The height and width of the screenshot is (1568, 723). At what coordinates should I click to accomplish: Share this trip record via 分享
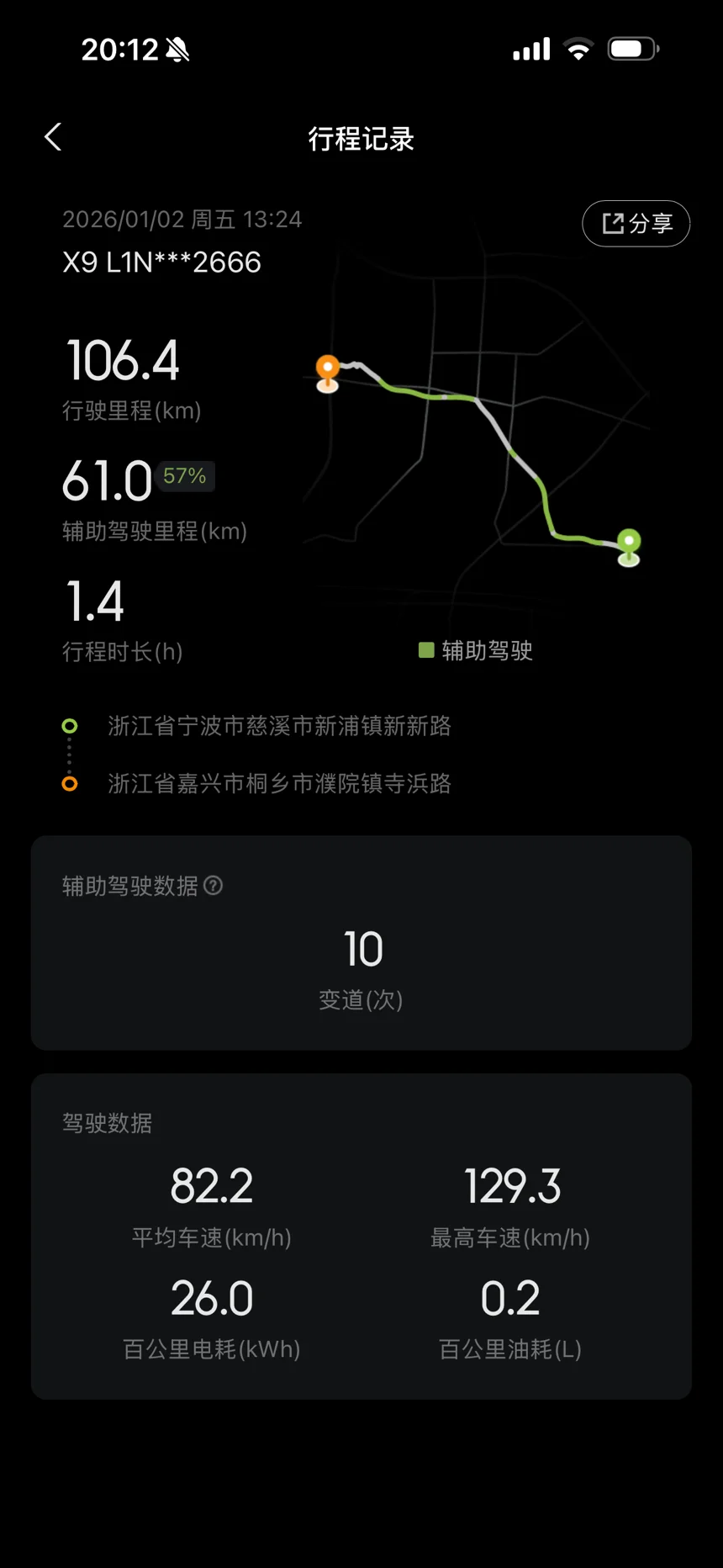(636, 224)
